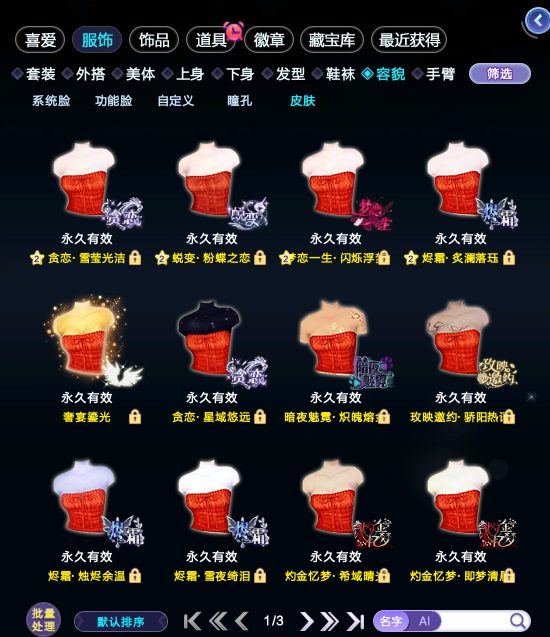Select the 贪恋·雪莹光洁 skin item
Screen dimensions: 550x637
click(x=86, y=203)
